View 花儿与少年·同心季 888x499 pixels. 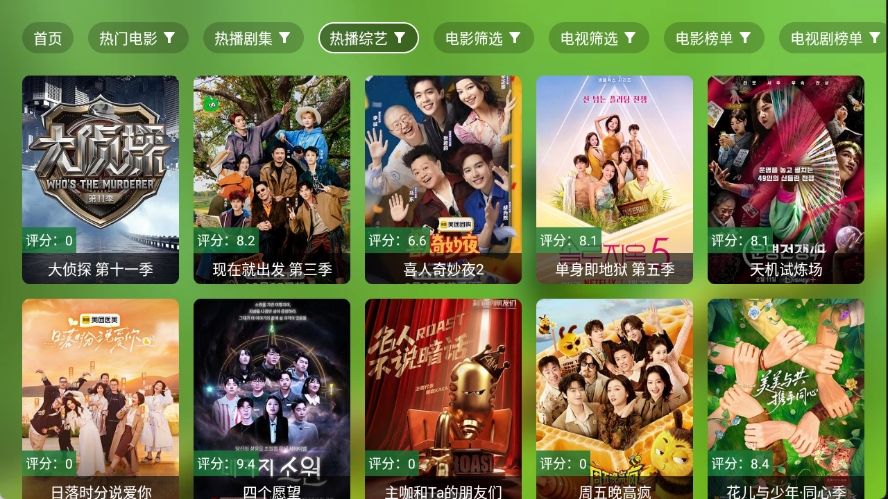785,400
